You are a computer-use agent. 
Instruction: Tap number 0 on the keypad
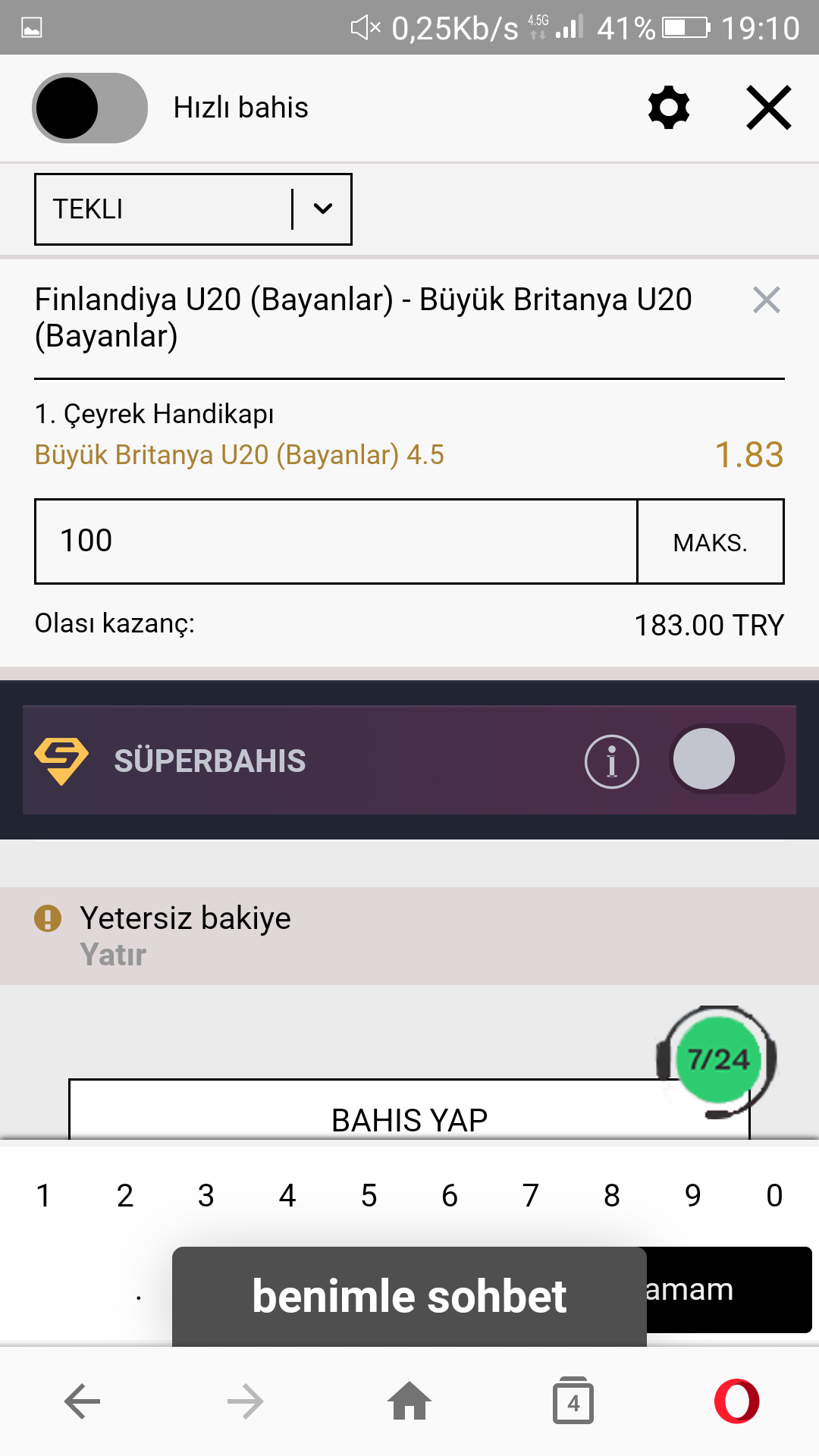tap(774, 1196)
